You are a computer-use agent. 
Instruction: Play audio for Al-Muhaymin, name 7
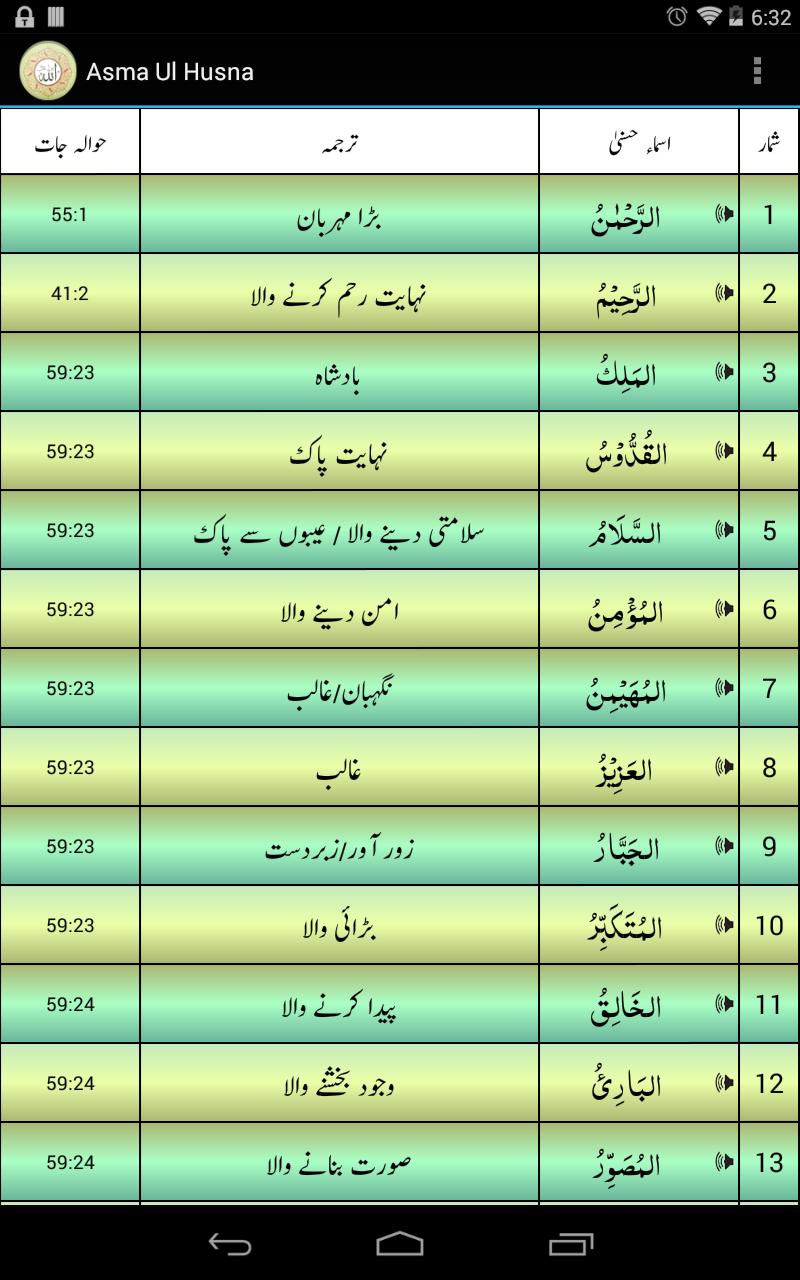click(724, 688)
